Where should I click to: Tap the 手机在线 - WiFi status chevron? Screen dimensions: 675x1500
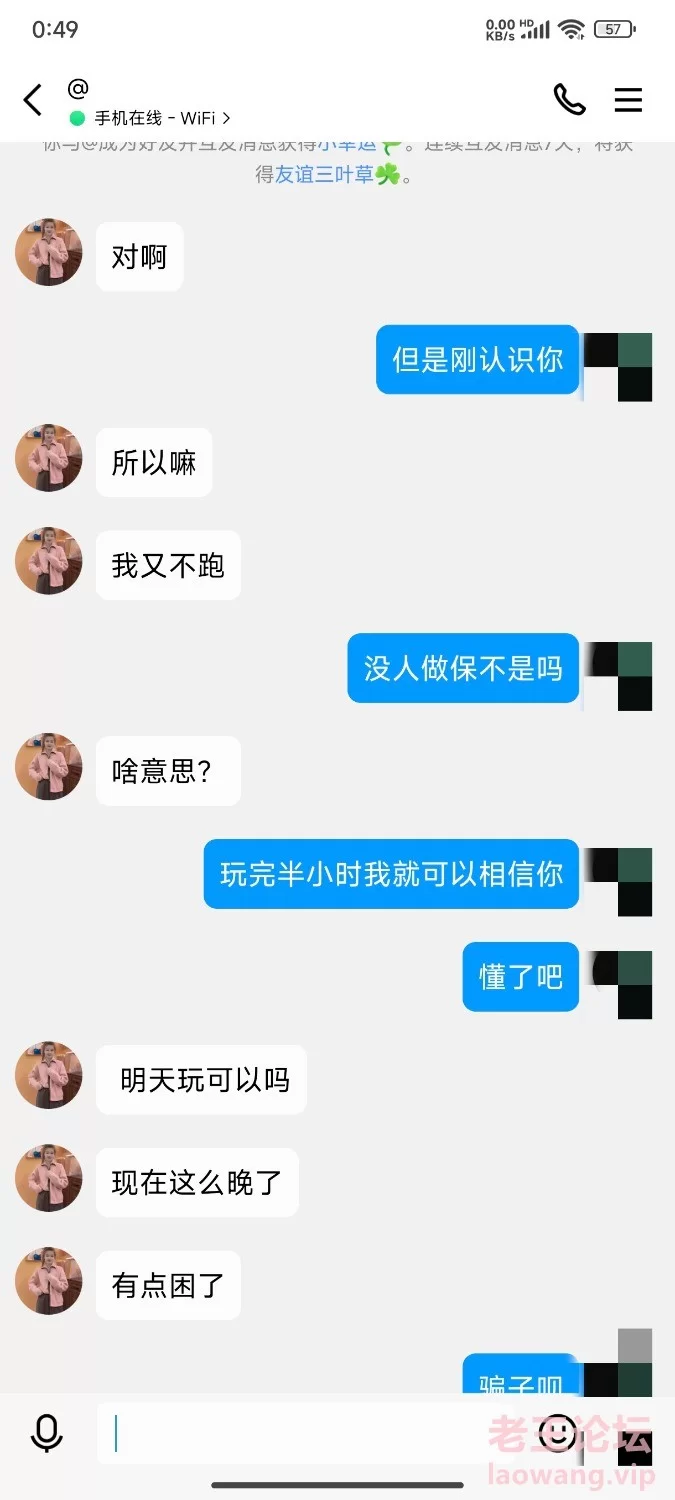point(226,118)
